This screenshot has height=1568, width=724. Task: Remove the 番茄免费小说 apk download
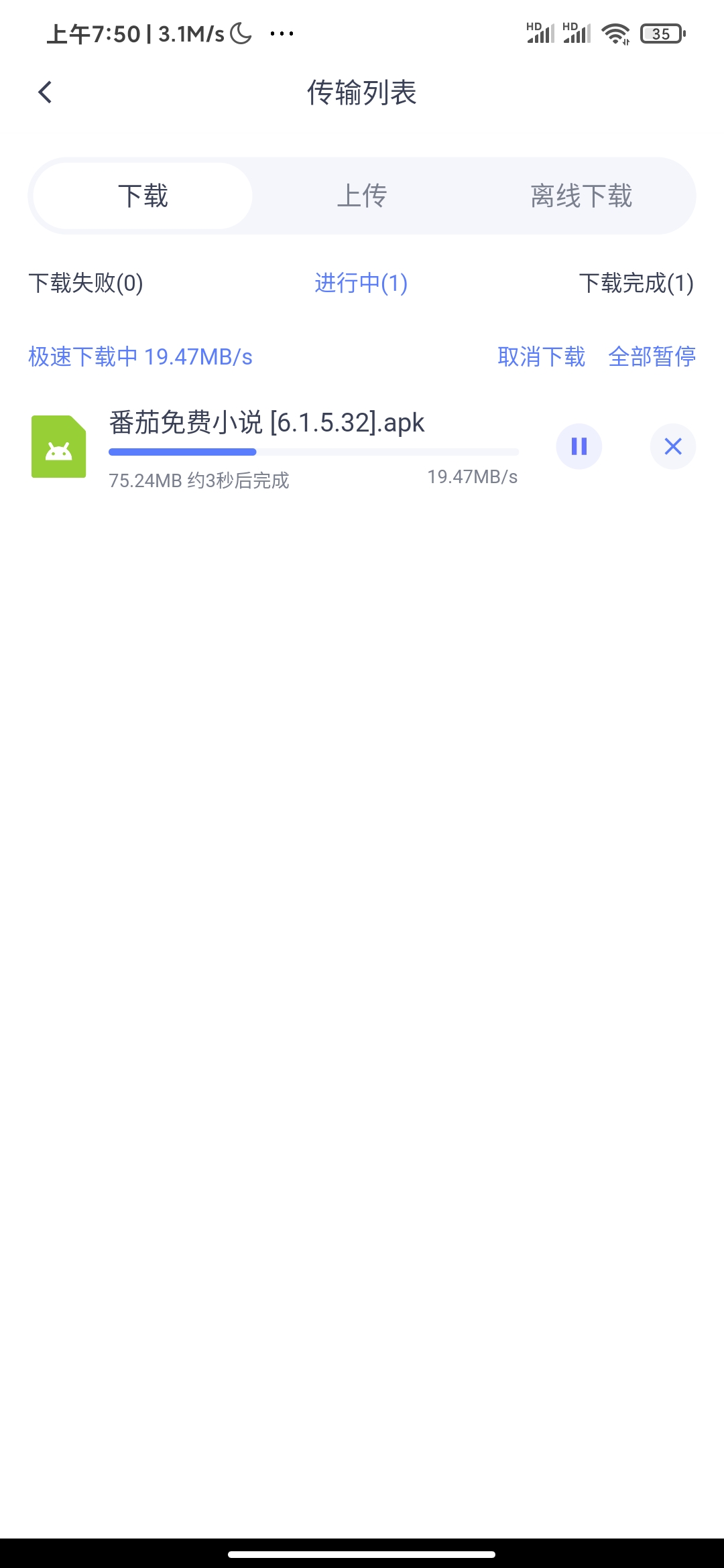673,446
